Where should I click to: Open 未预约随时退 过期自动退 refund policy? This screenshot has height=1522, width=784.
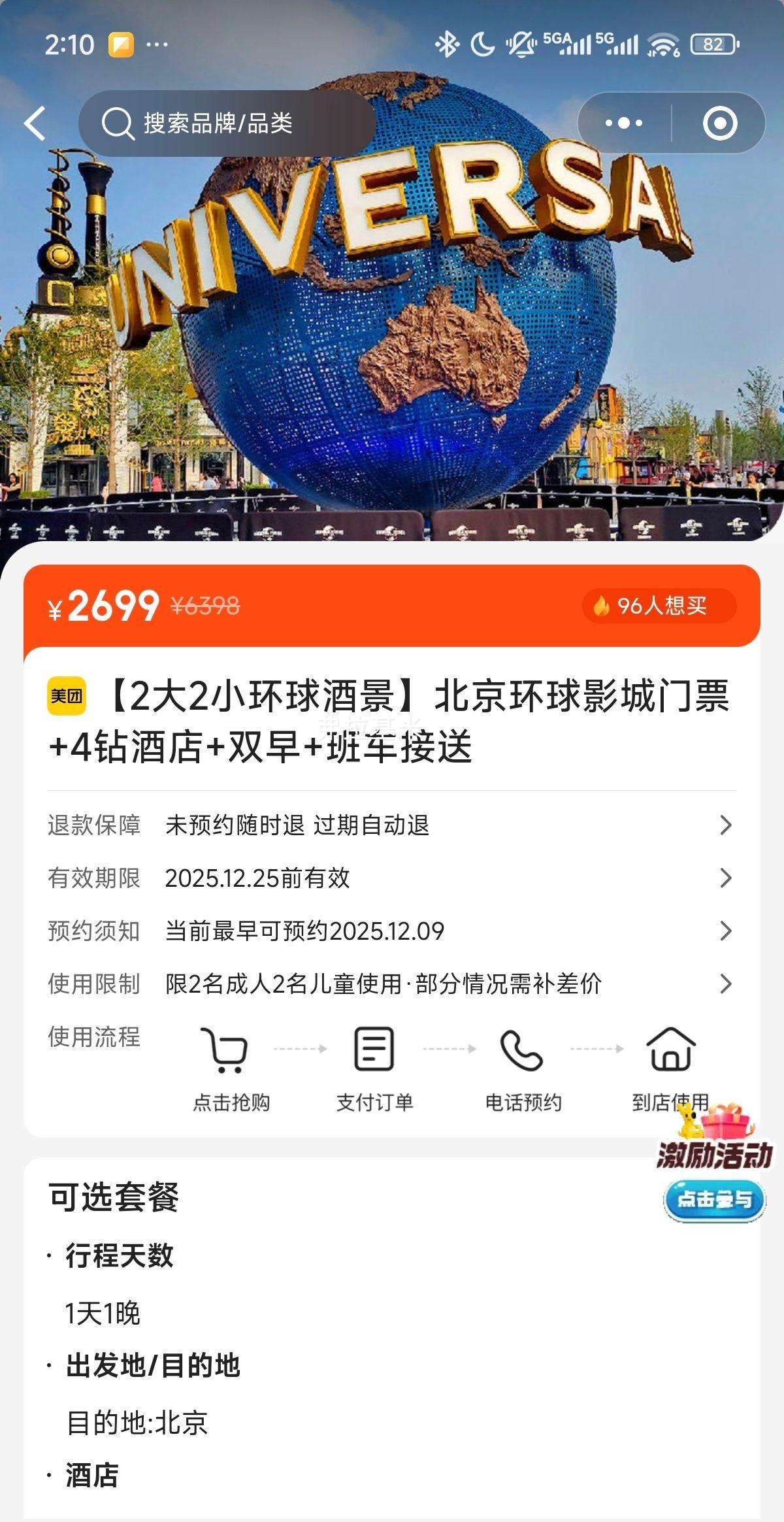(301, 827)
